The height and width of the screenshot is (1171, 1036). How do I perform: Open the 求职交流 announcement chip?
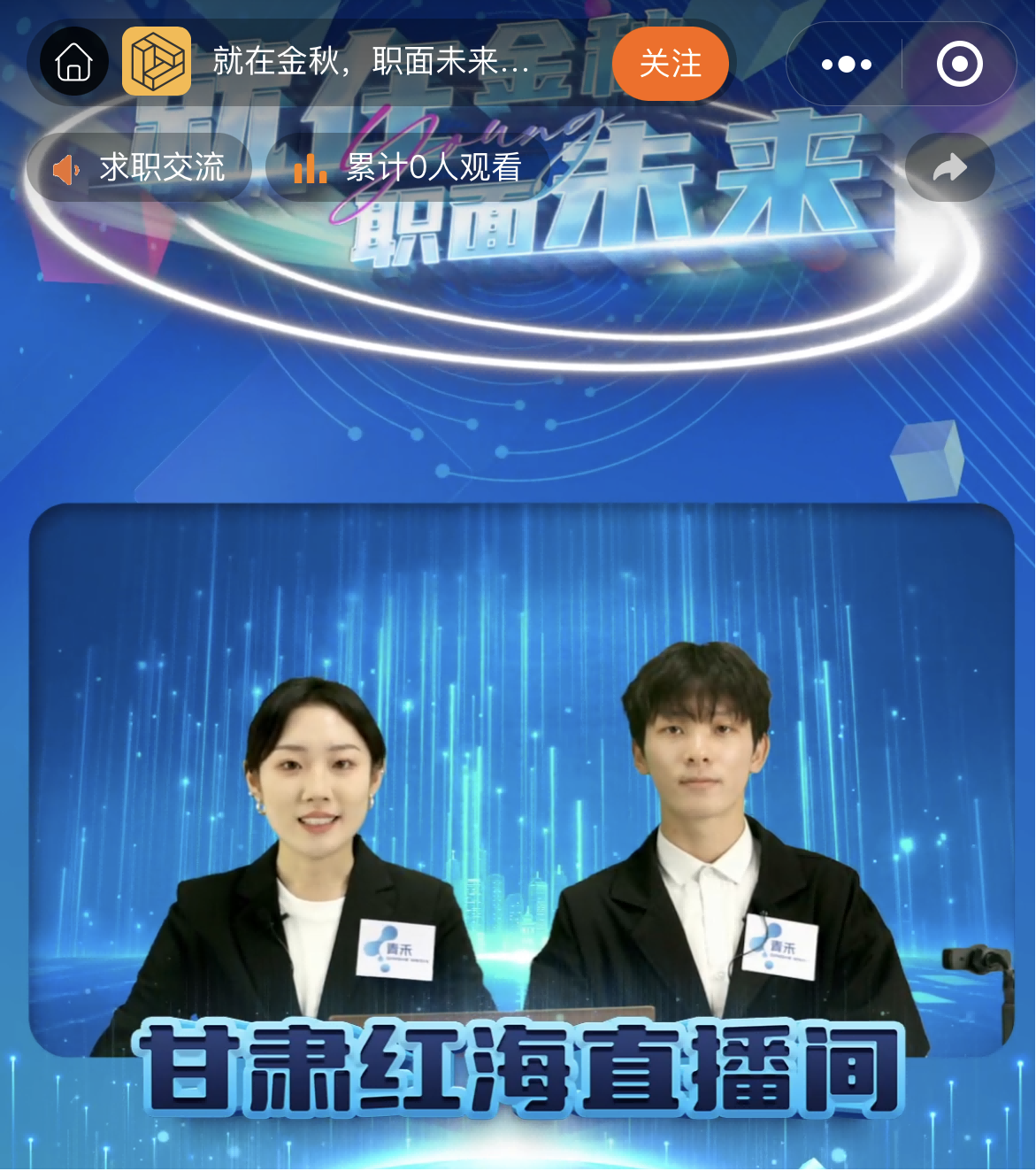click(140, 167)
